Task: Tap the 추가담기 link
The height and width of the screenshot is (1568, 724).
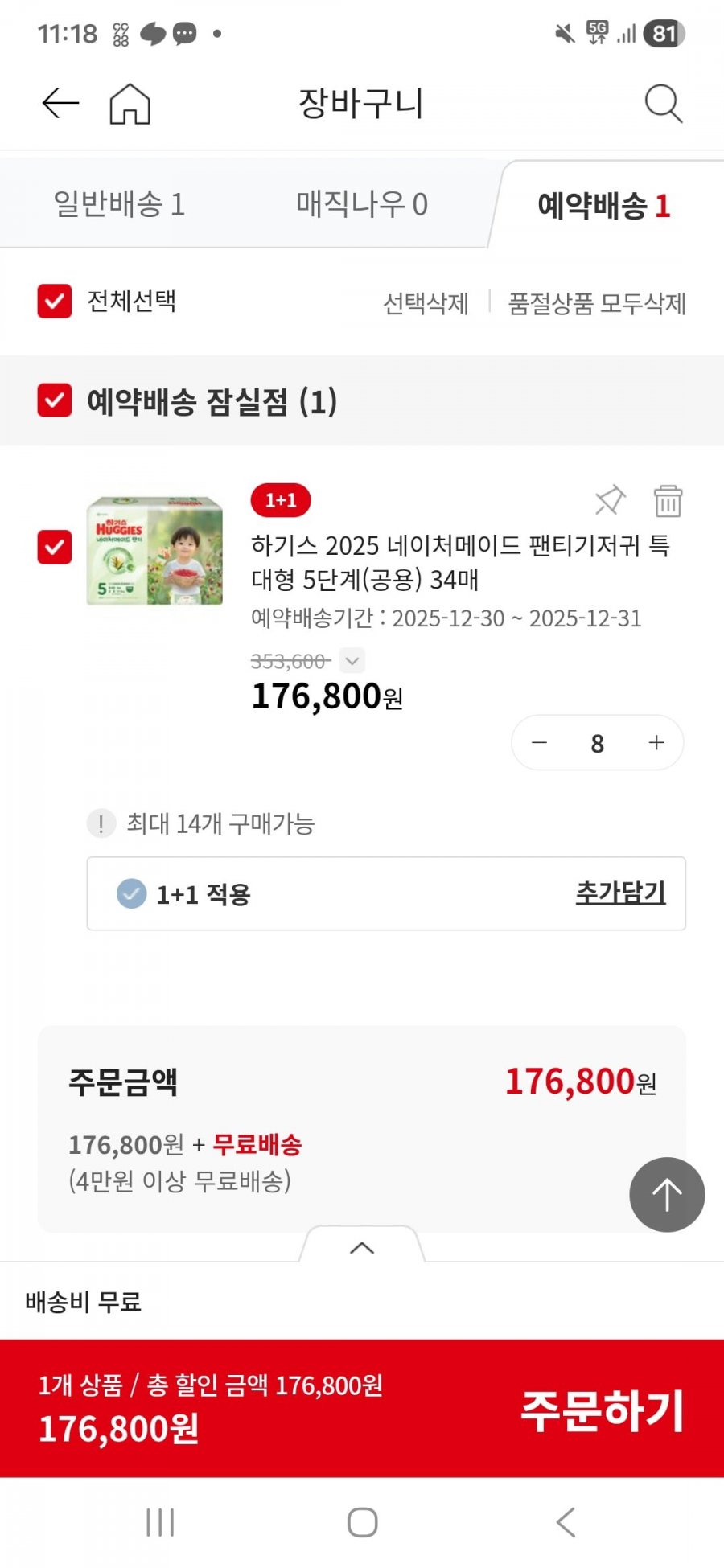Action: (620, 892)
